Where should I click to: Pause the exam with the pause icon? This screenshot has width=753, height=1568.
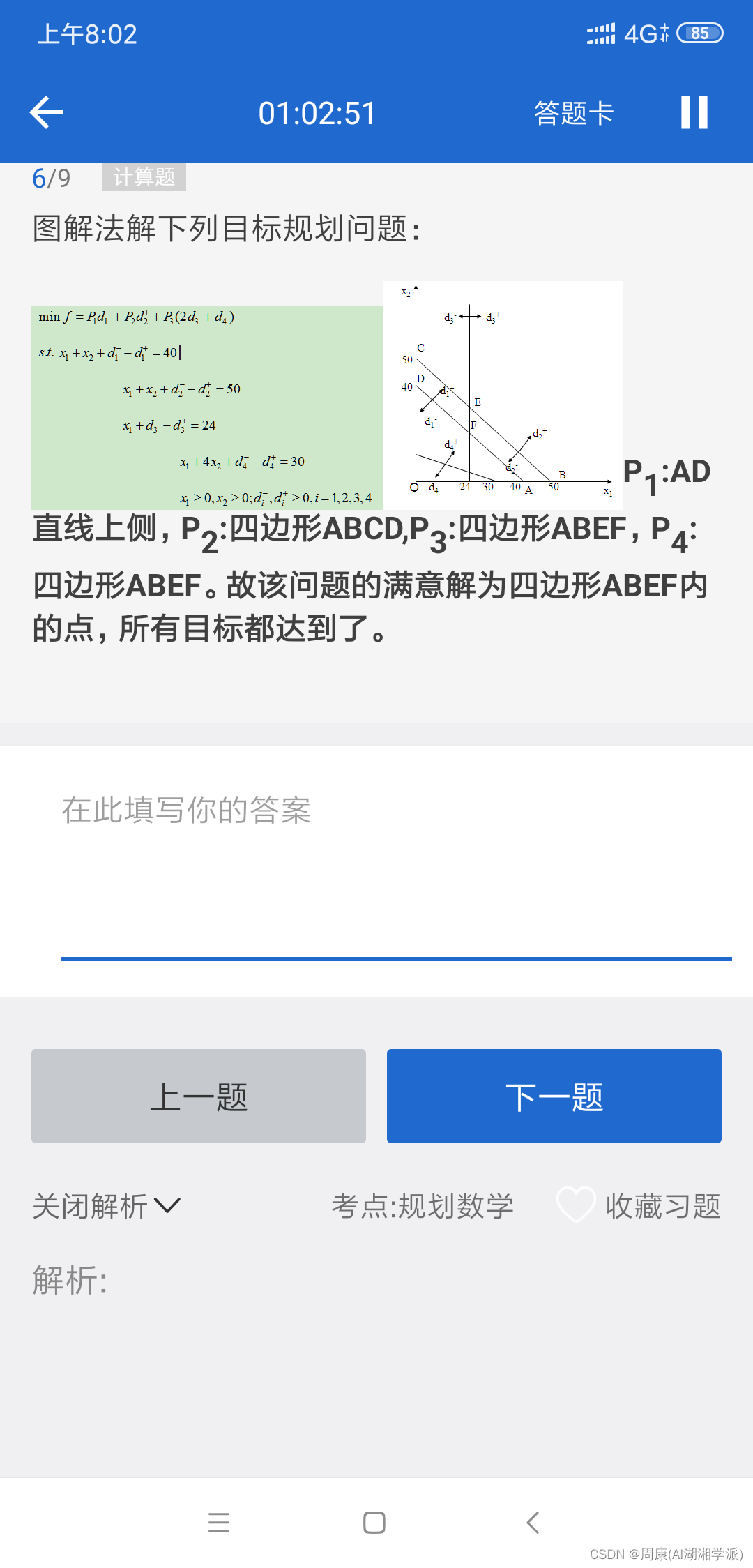(694, 112)
